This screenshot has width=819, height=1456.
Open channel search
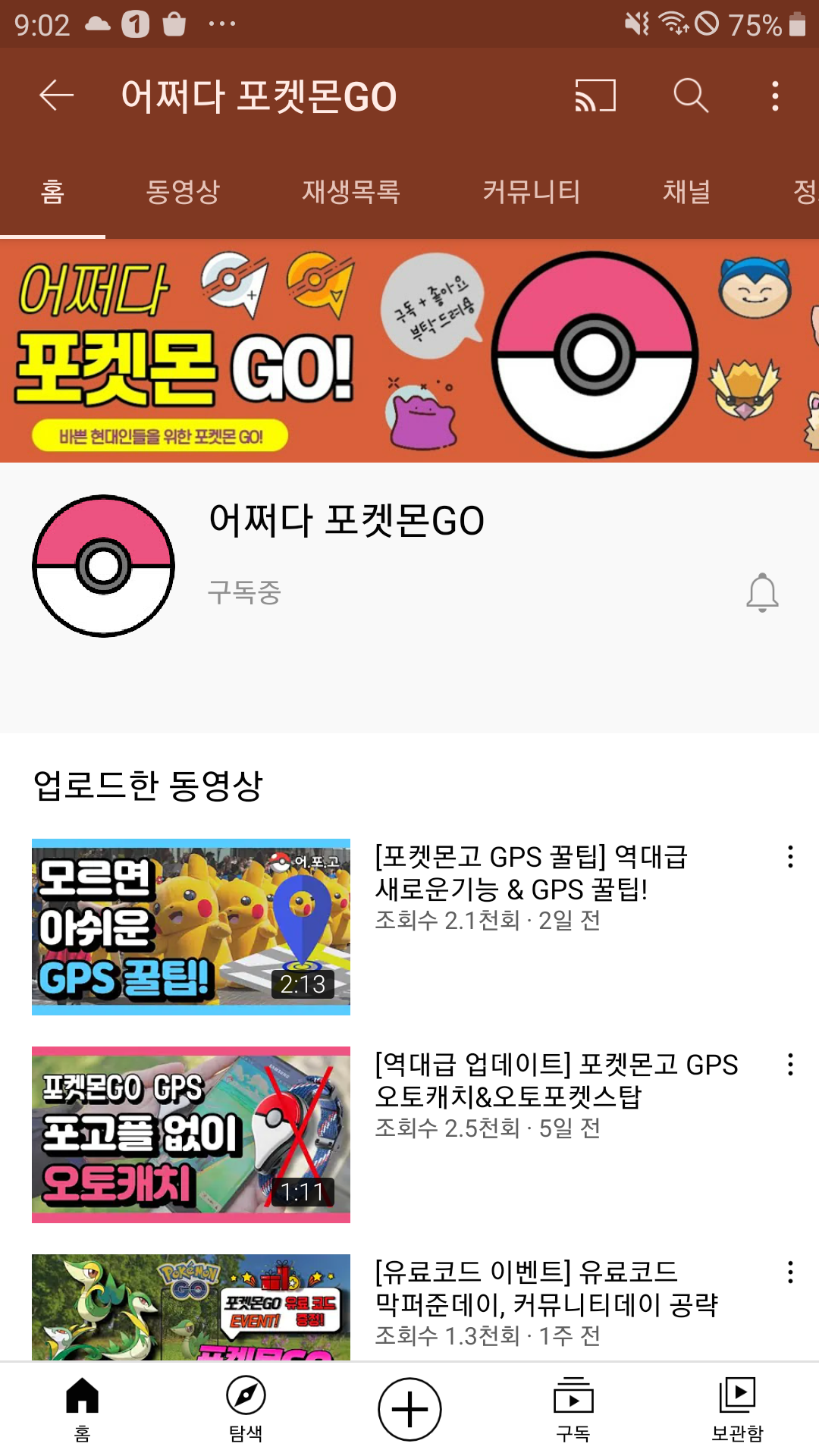(690, 96)
